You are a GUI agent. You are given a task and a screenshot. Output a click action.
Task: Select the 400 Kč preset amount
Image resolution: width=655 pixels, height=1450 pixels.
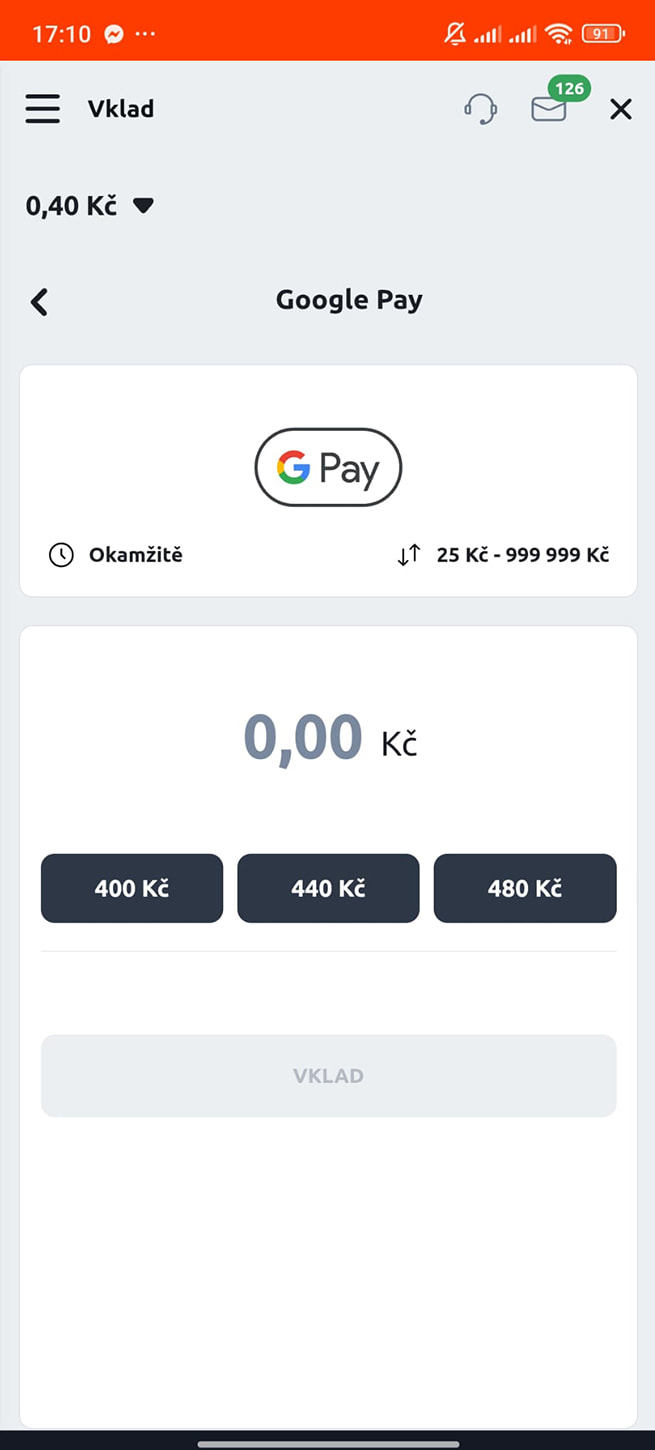132,888
